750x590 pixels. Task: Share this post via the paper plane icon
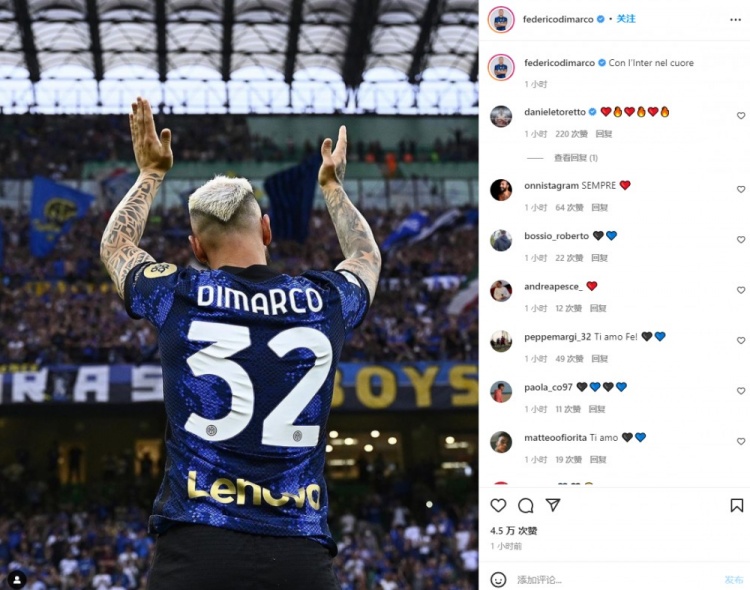(x=552, y=505)
